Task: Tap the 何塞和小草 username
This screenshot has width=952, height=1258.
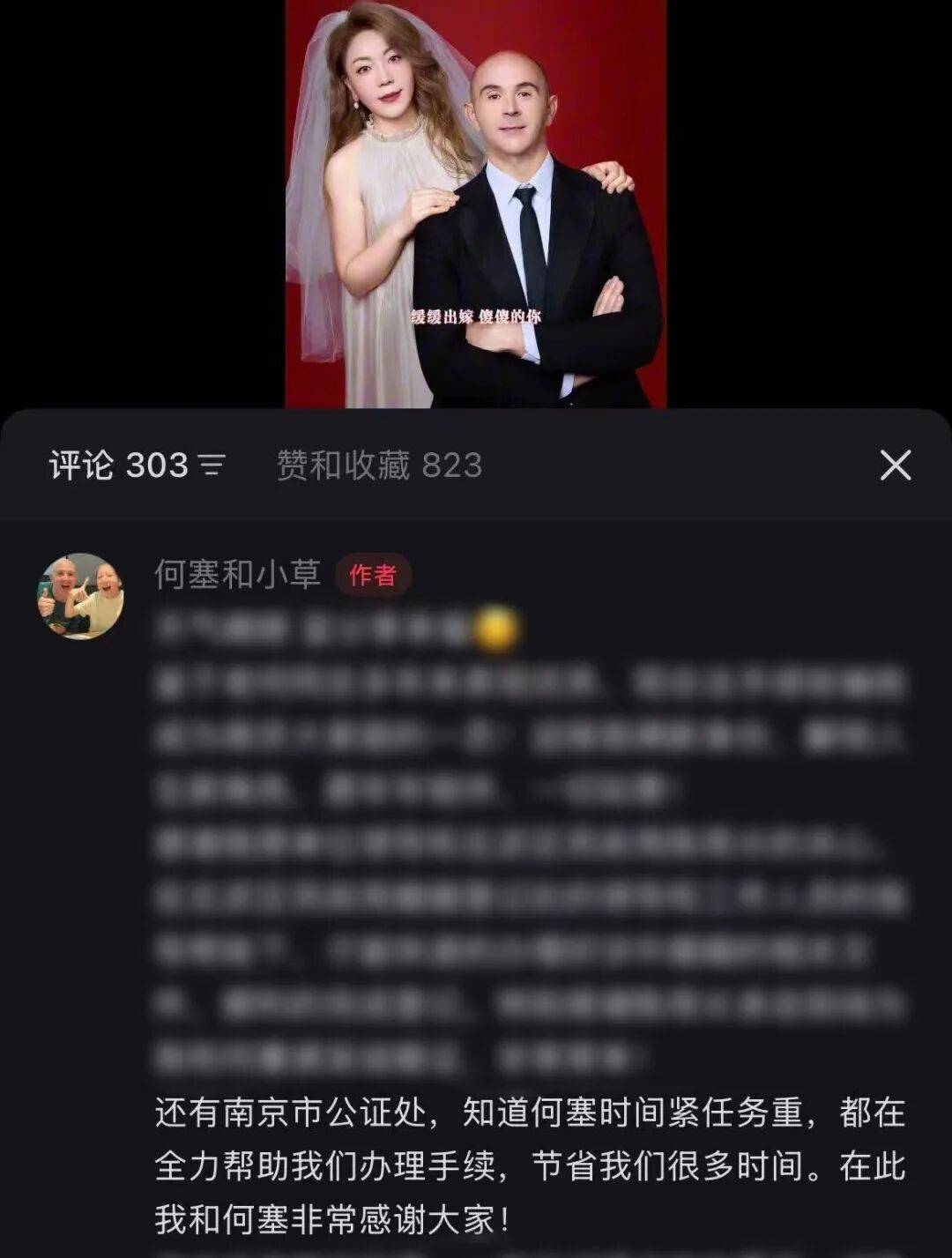Action: 237,575
